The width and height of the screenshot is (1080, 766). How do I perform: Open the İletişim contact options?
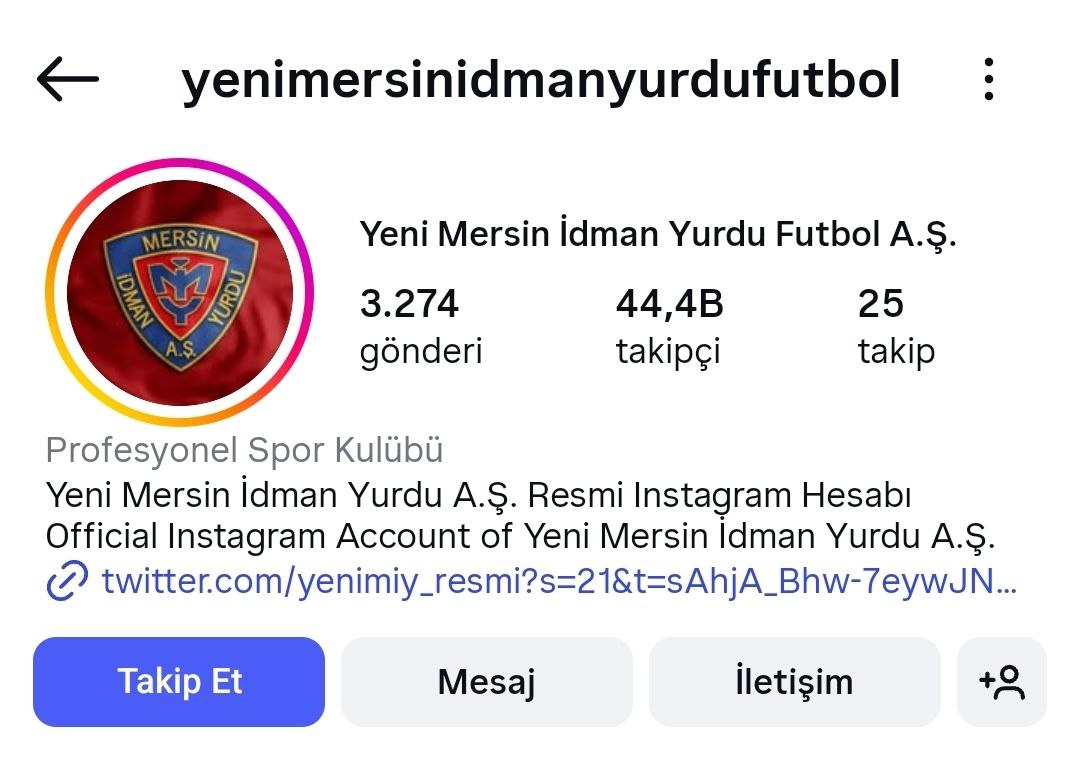pos(794,682)
